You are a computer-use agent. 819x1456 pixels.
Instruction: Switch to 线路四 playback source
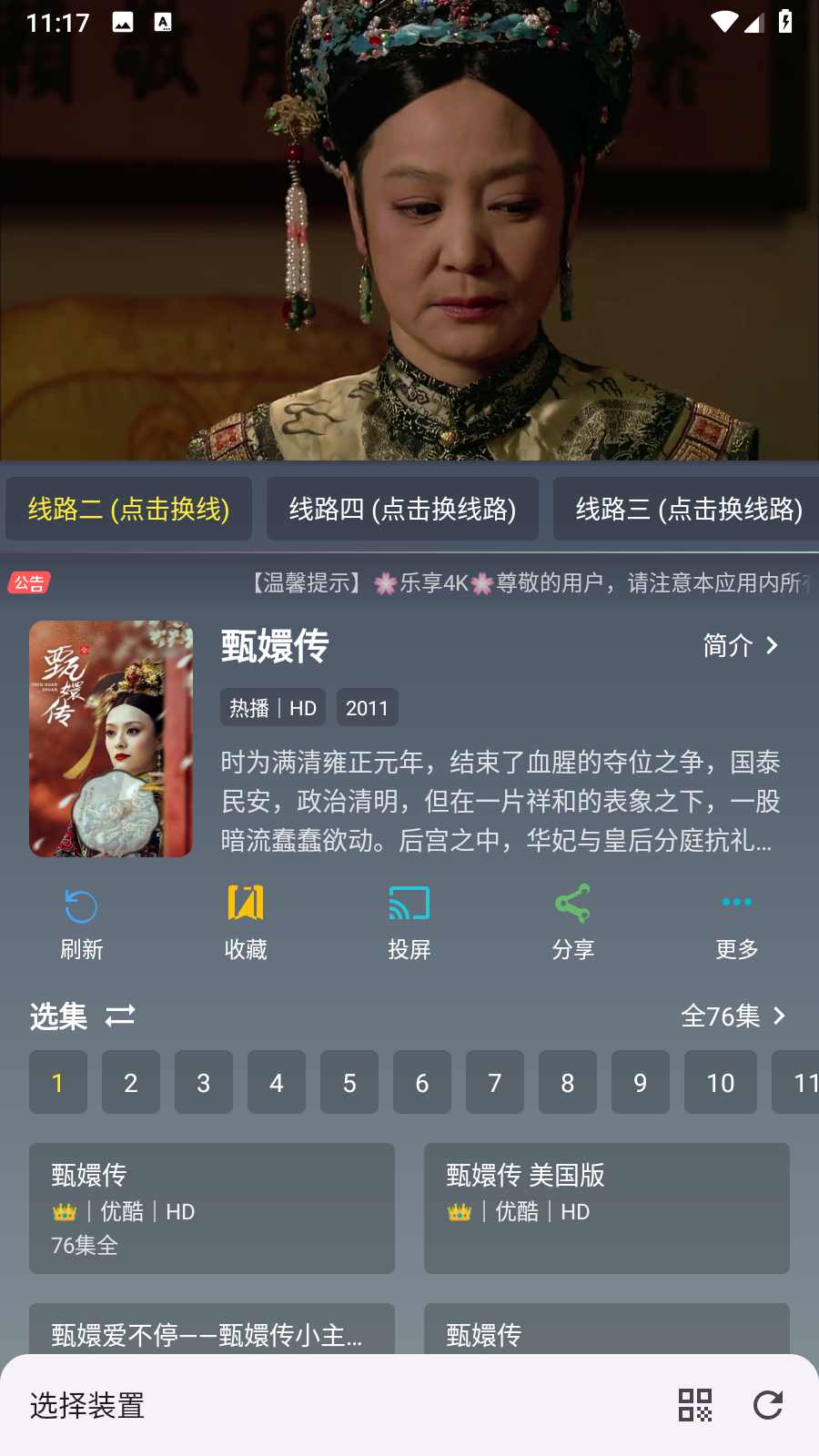(x=402, y=509)
